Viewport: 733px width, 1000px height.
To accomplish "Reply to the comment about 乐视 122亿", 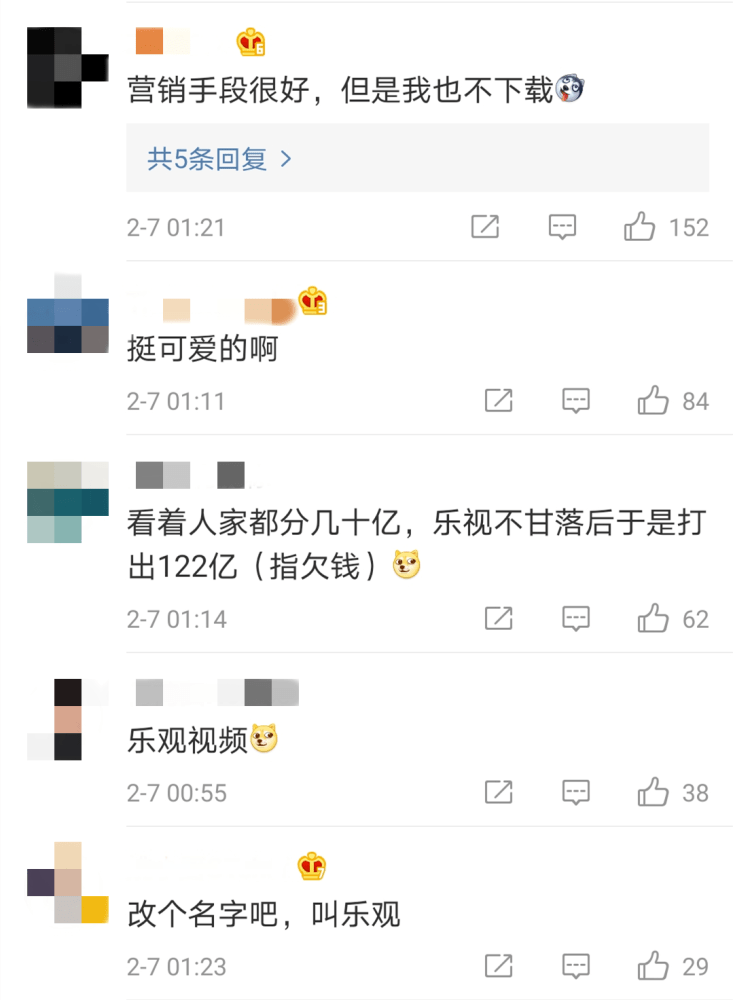I will pos(576,619).
